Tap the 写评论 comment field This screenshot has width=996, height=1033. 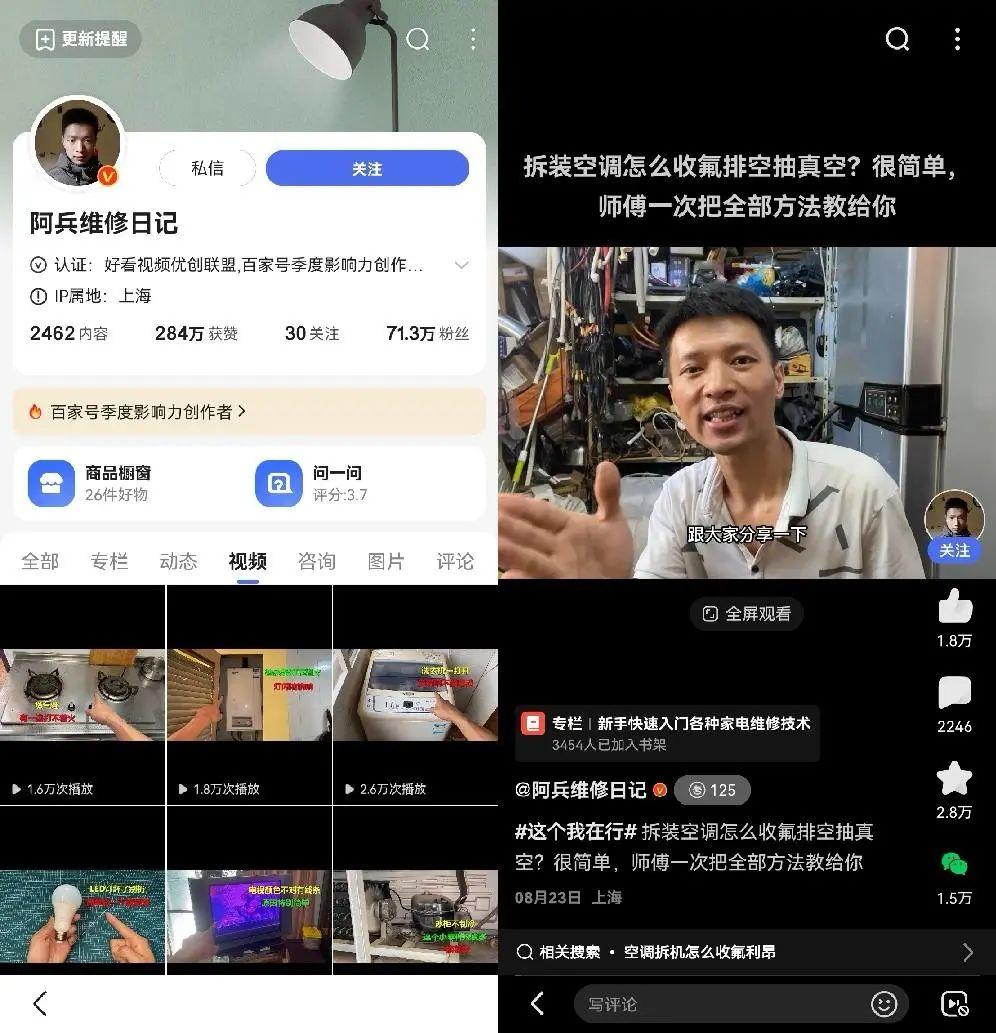pyautogui.click(x=720, y=1004)
